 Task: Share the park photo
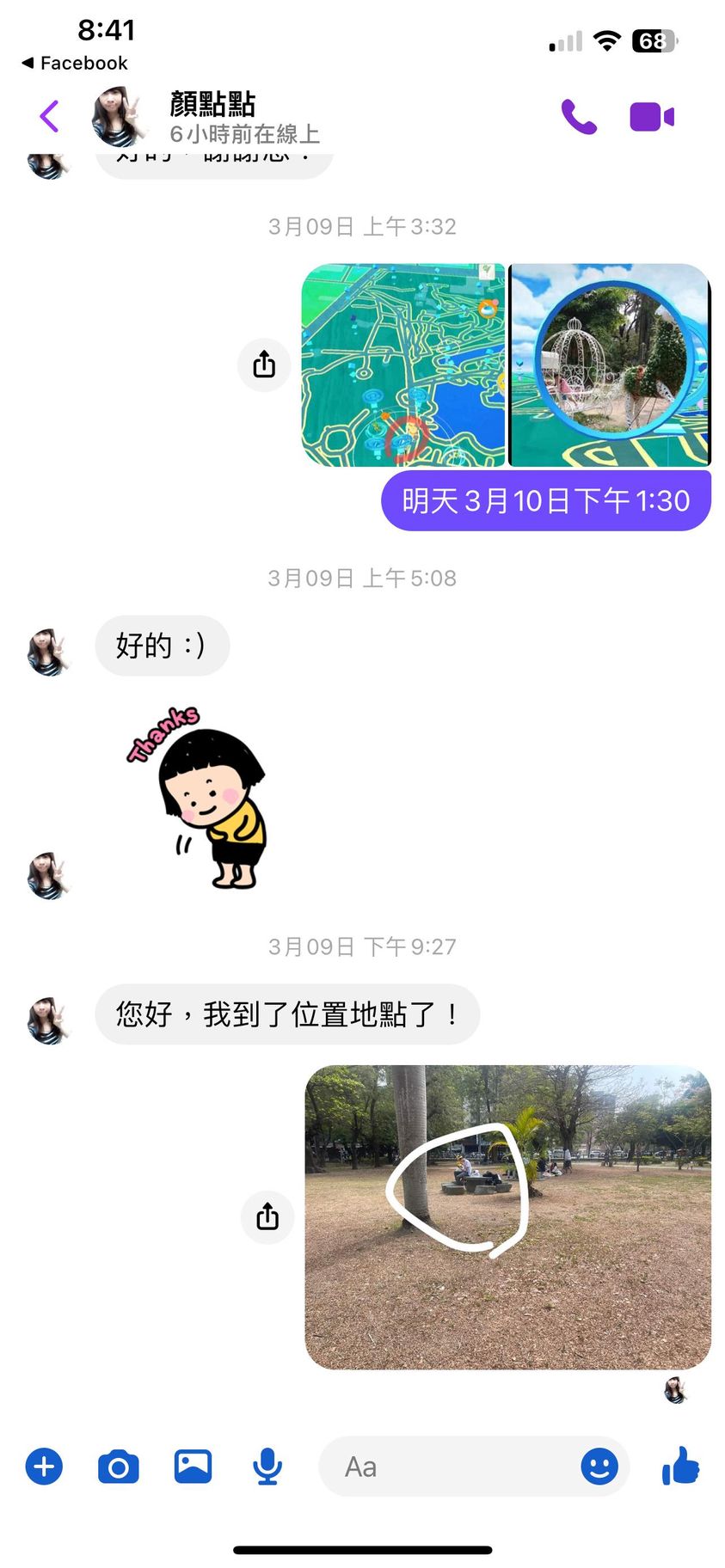[x=267, y=1216]
